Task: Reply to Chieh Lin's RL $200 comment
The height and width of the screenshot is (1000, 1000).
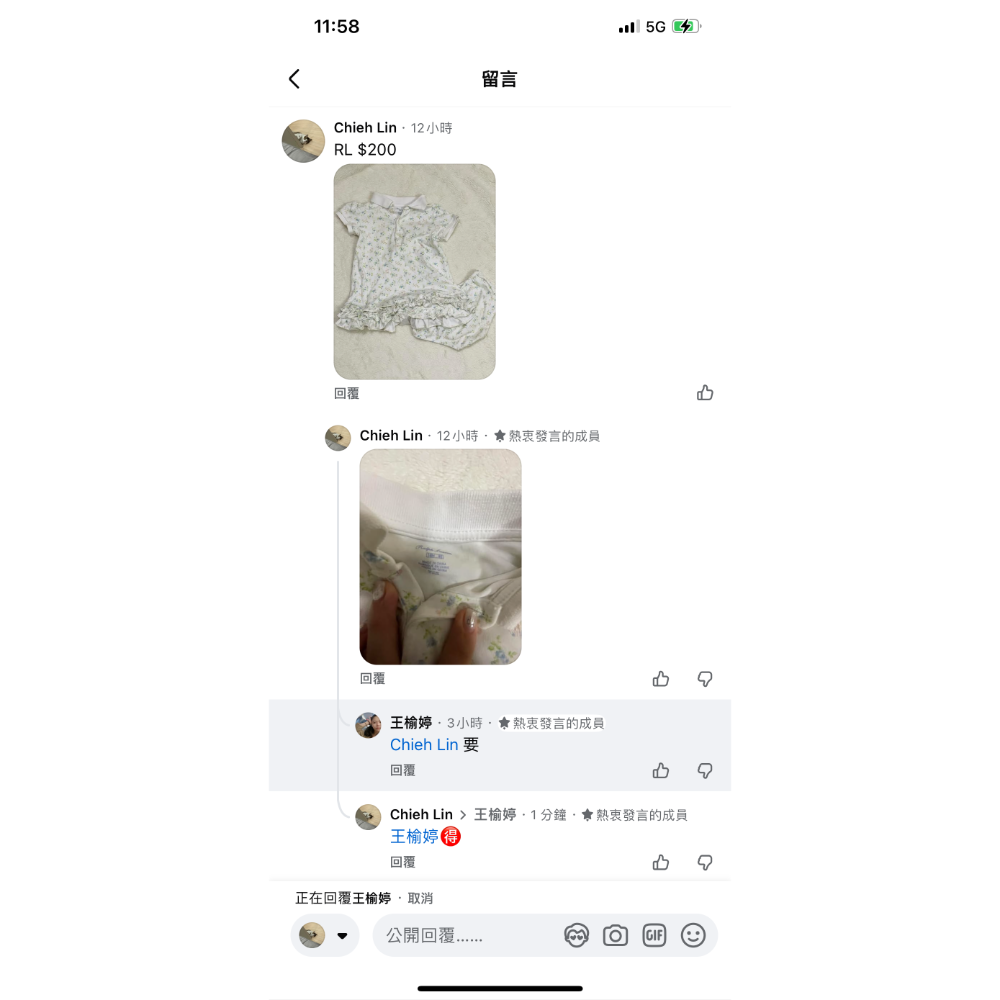Action: 346,394
